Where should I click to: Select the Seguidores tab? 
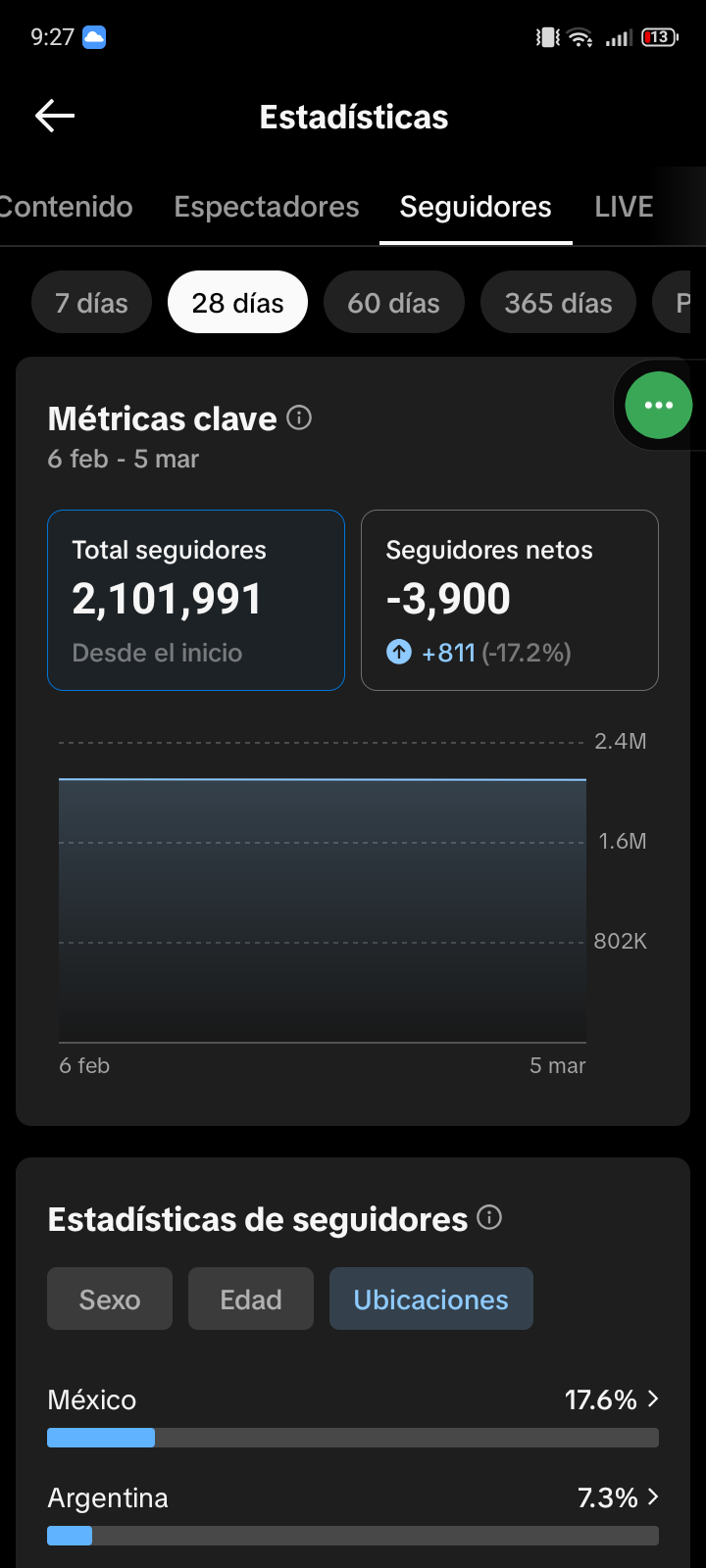[x=476, y=207]
